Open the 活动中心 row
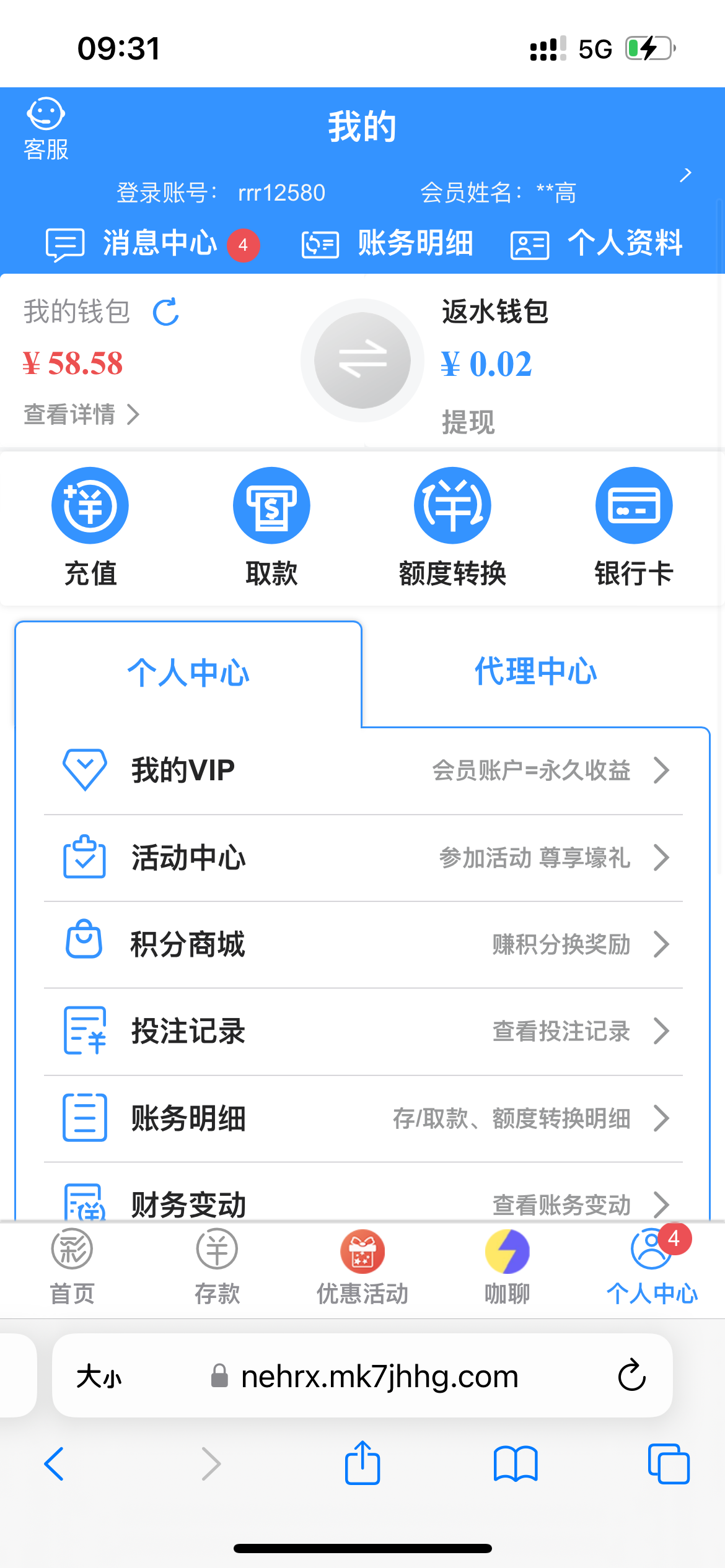725x1568 pixels. [x=362, y=858]
